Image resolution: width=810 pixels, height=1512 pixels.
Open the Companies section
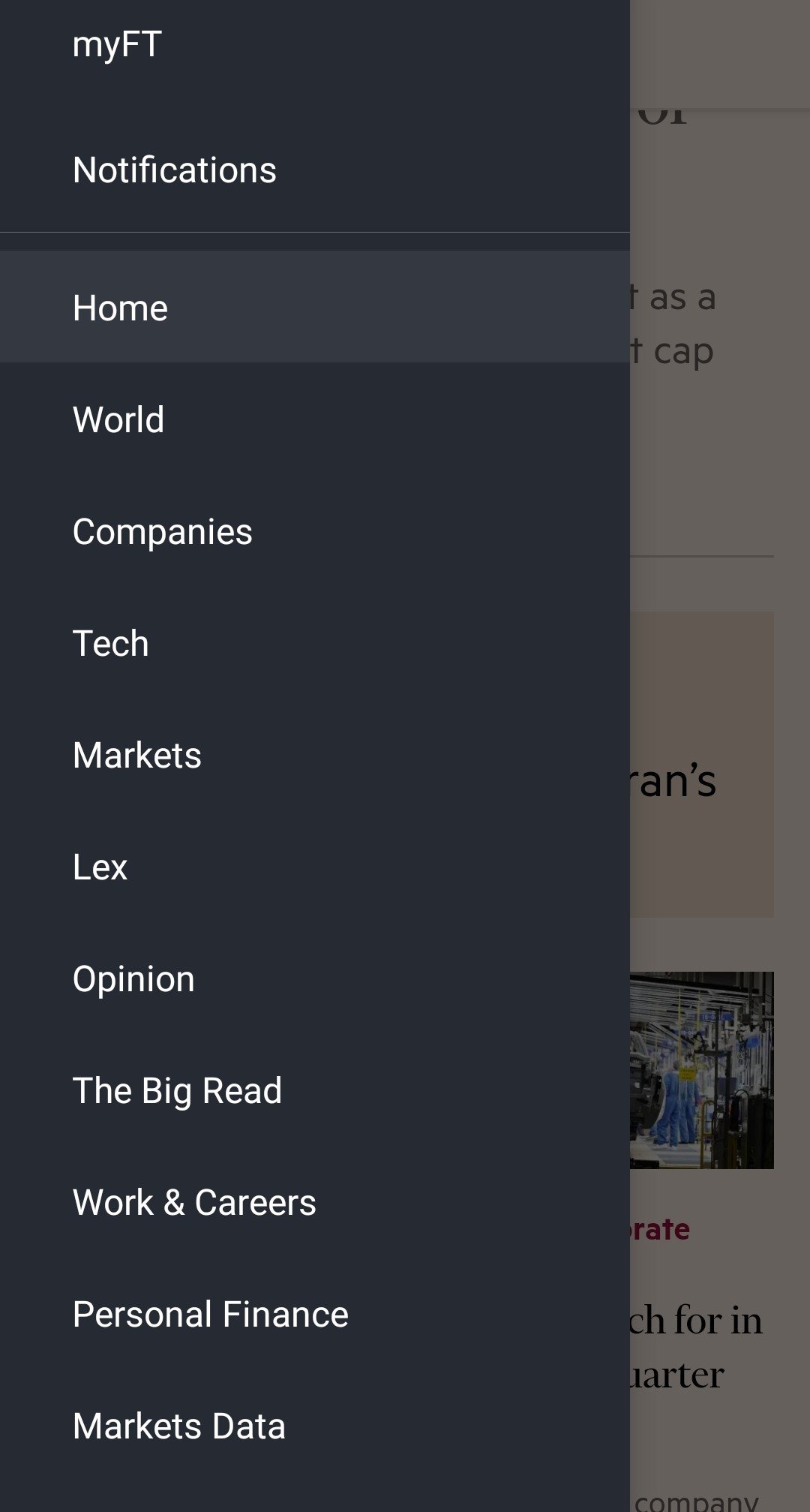point(315,531)
